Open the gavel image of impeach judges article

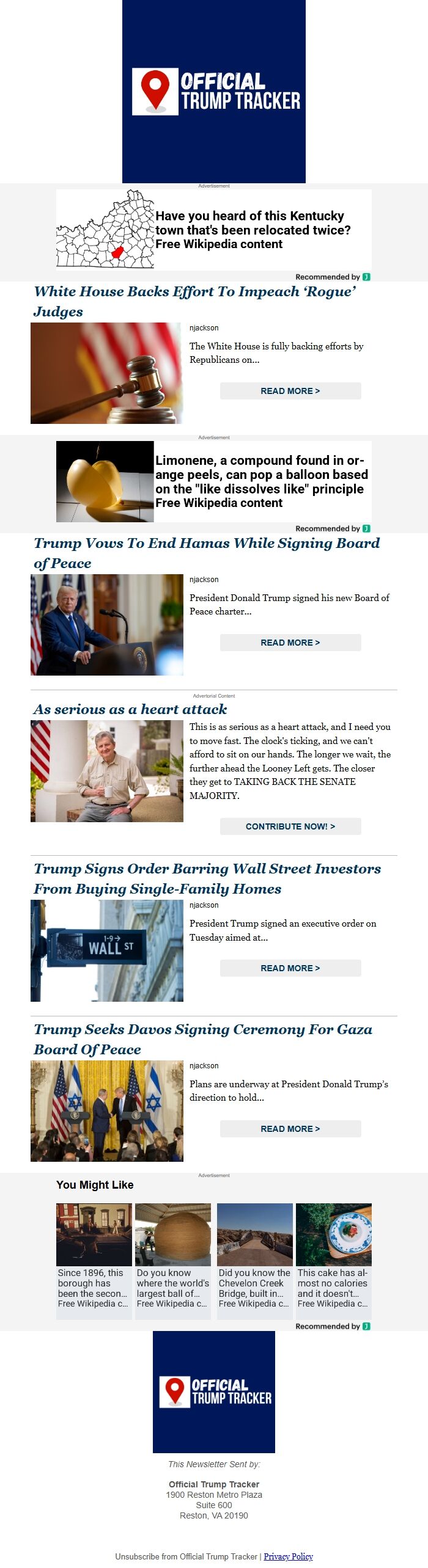[107, 373]
